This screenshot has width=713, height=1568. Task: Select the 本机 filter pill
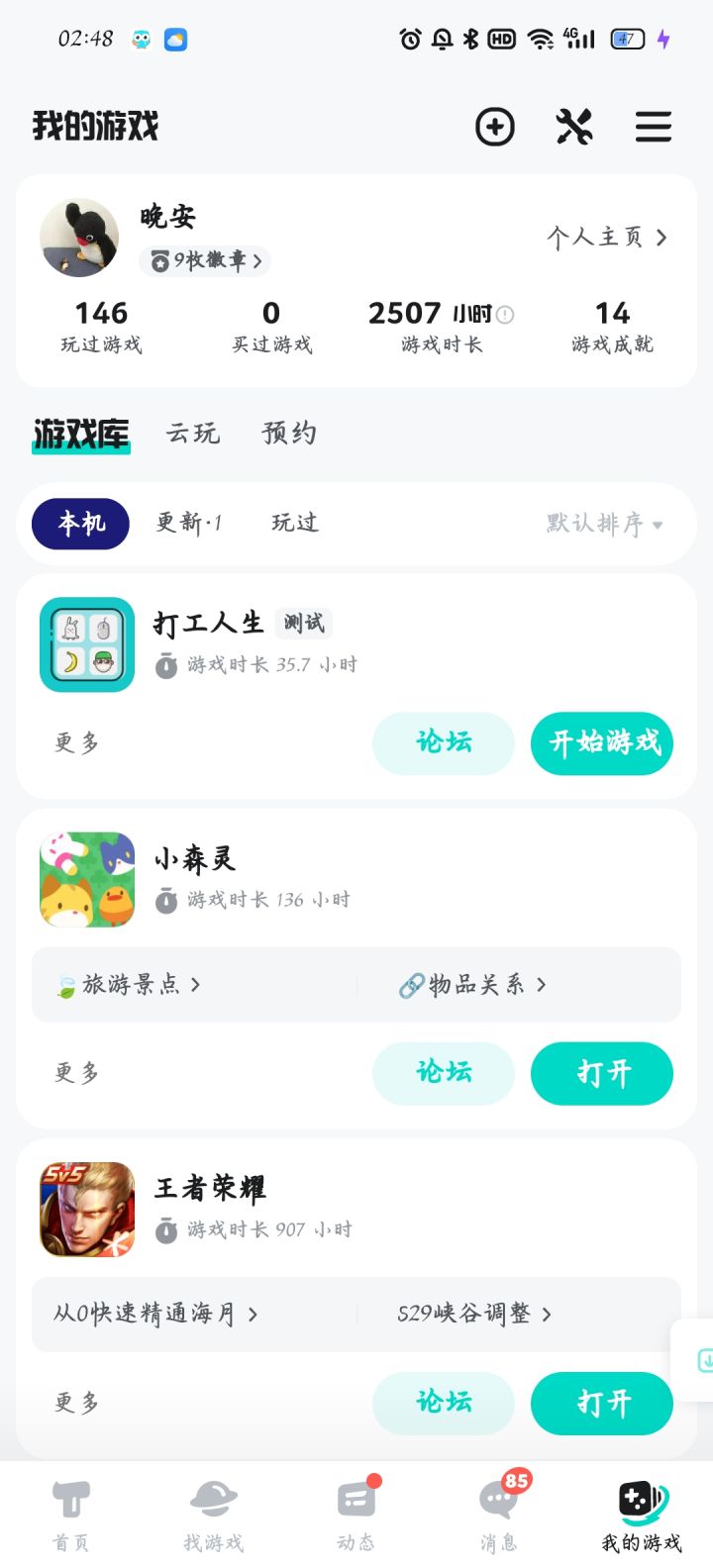tap(79, 524)
